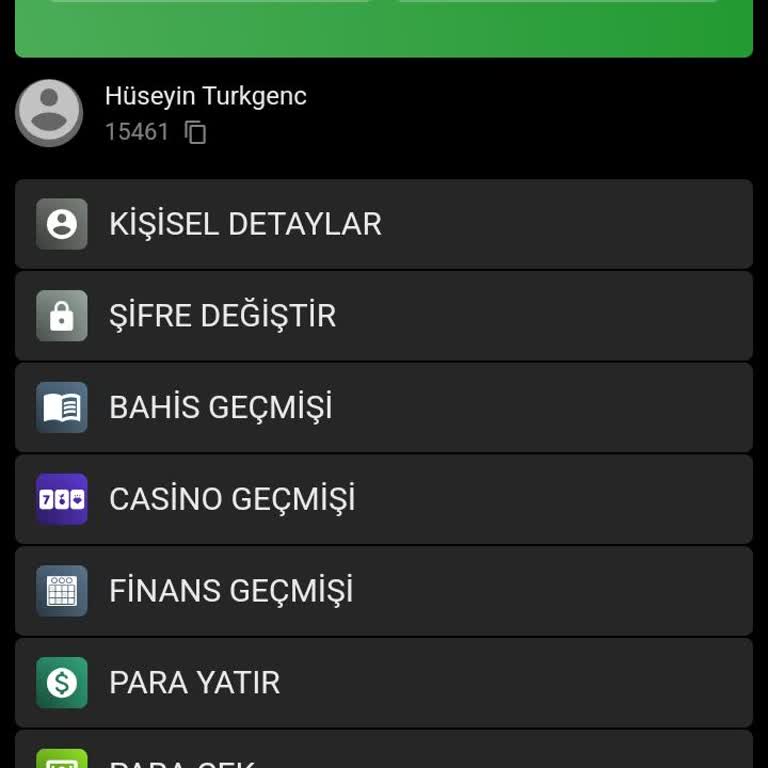Viewport: 768px width, 768px height.
Task: View Bahis Geçmişi
Action: 384,408
